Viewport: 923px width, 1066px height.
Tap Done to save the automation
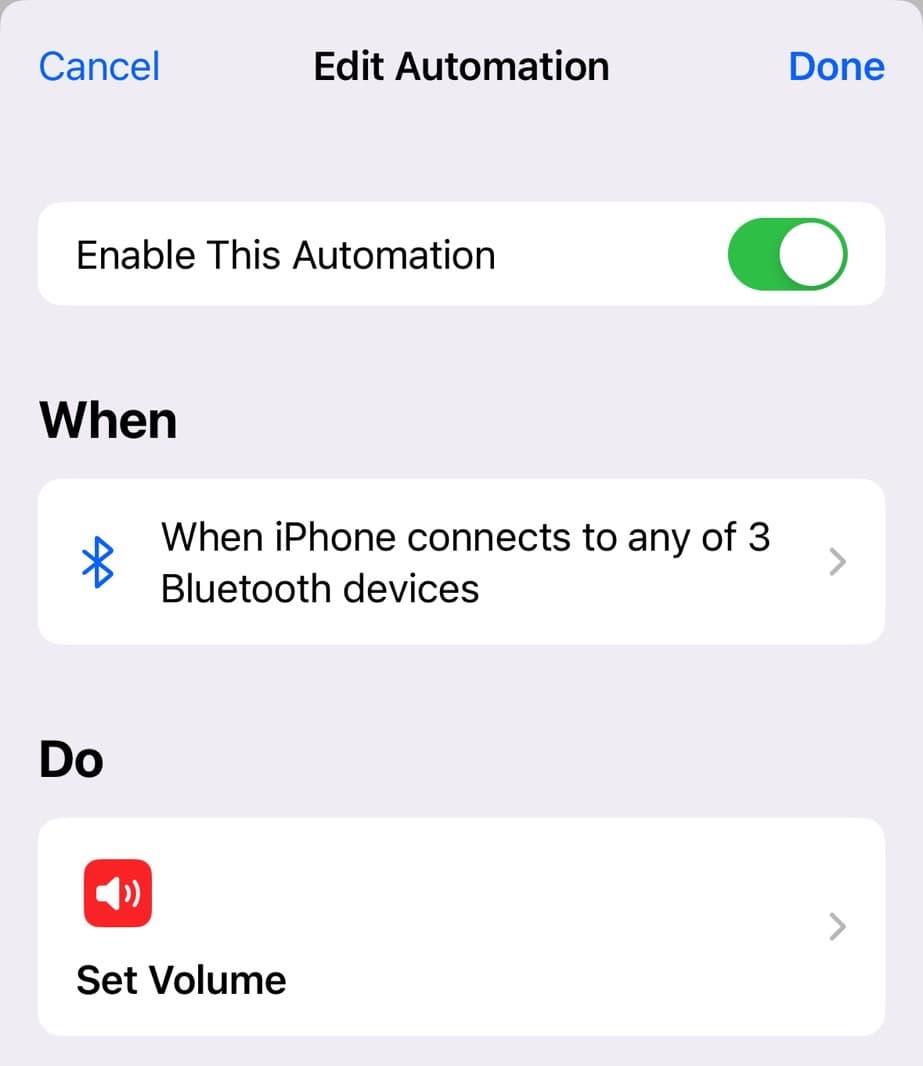pos(836,66)
